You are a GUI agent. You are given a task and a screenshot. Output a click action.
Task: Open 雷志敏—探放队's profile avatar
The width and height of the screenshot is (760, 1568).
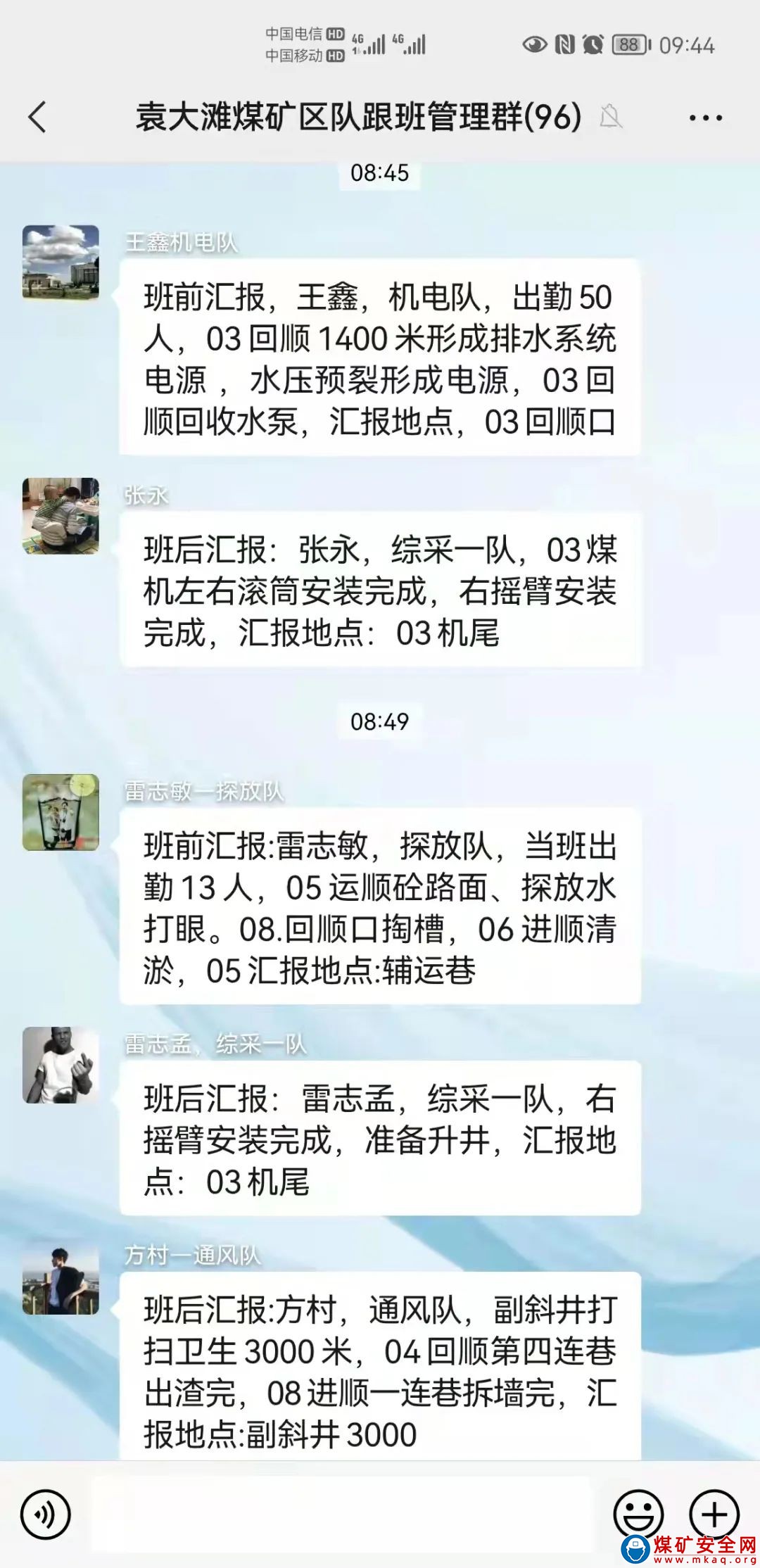point(61,812)
